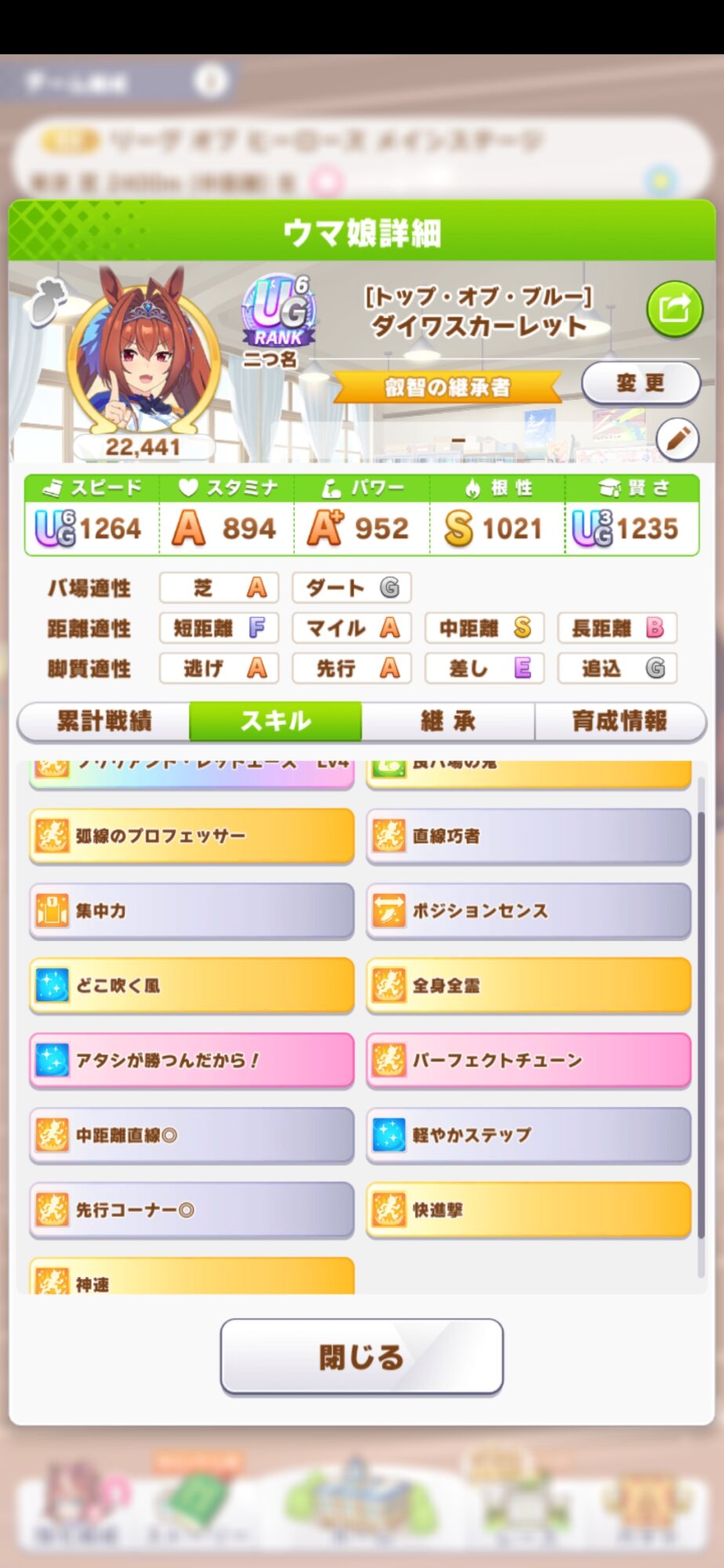This screenshot has height=1568, width=724.
Task: Open the どこ吹く風 skill
Action: [191, 985]
